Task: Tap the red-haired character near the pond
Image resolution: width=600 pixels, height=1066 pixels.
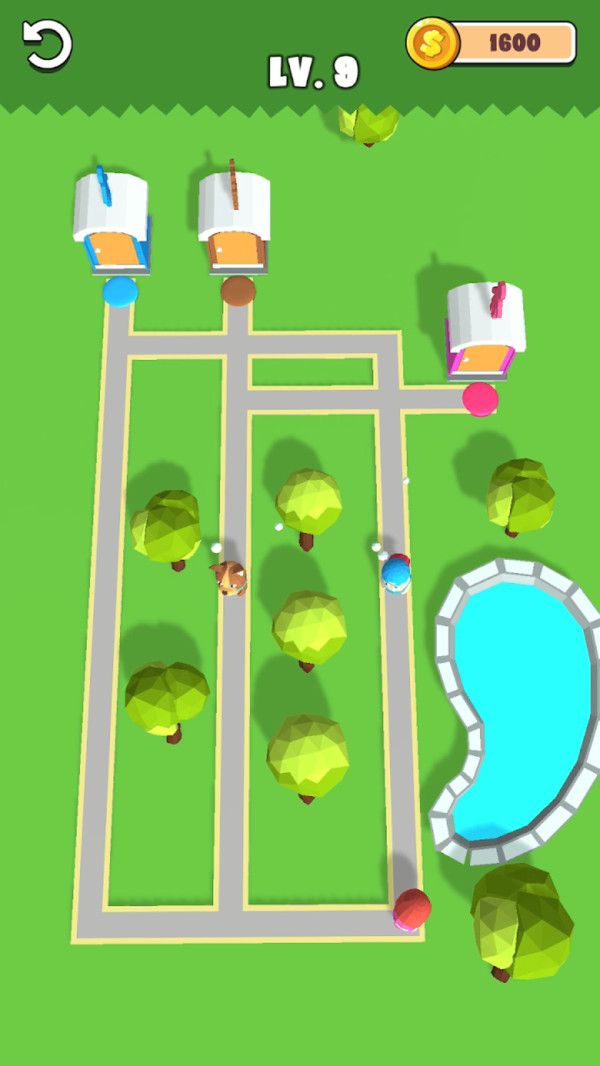Action: pyautogui.click(x=411, y=909)
